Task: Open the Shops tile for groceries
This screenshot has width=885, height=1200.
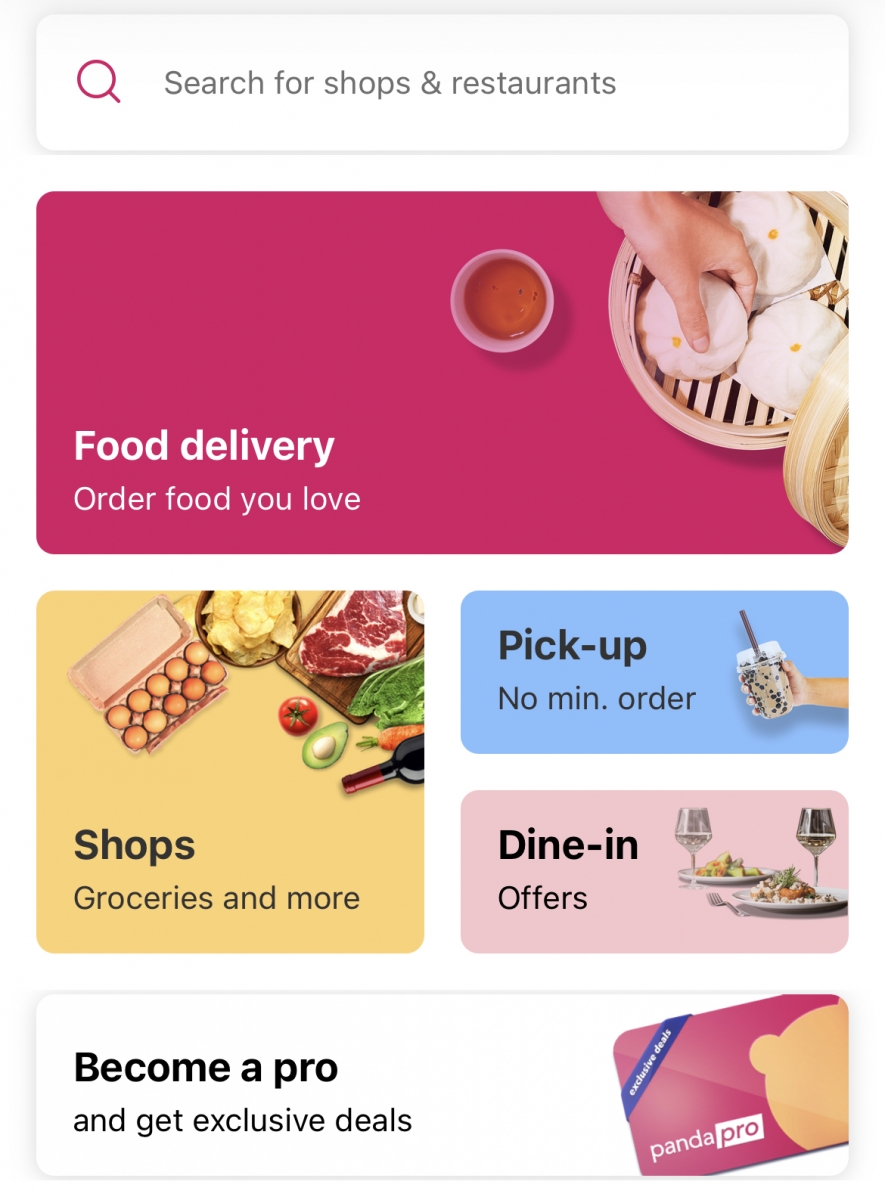Action: click(x=230, y=770)
